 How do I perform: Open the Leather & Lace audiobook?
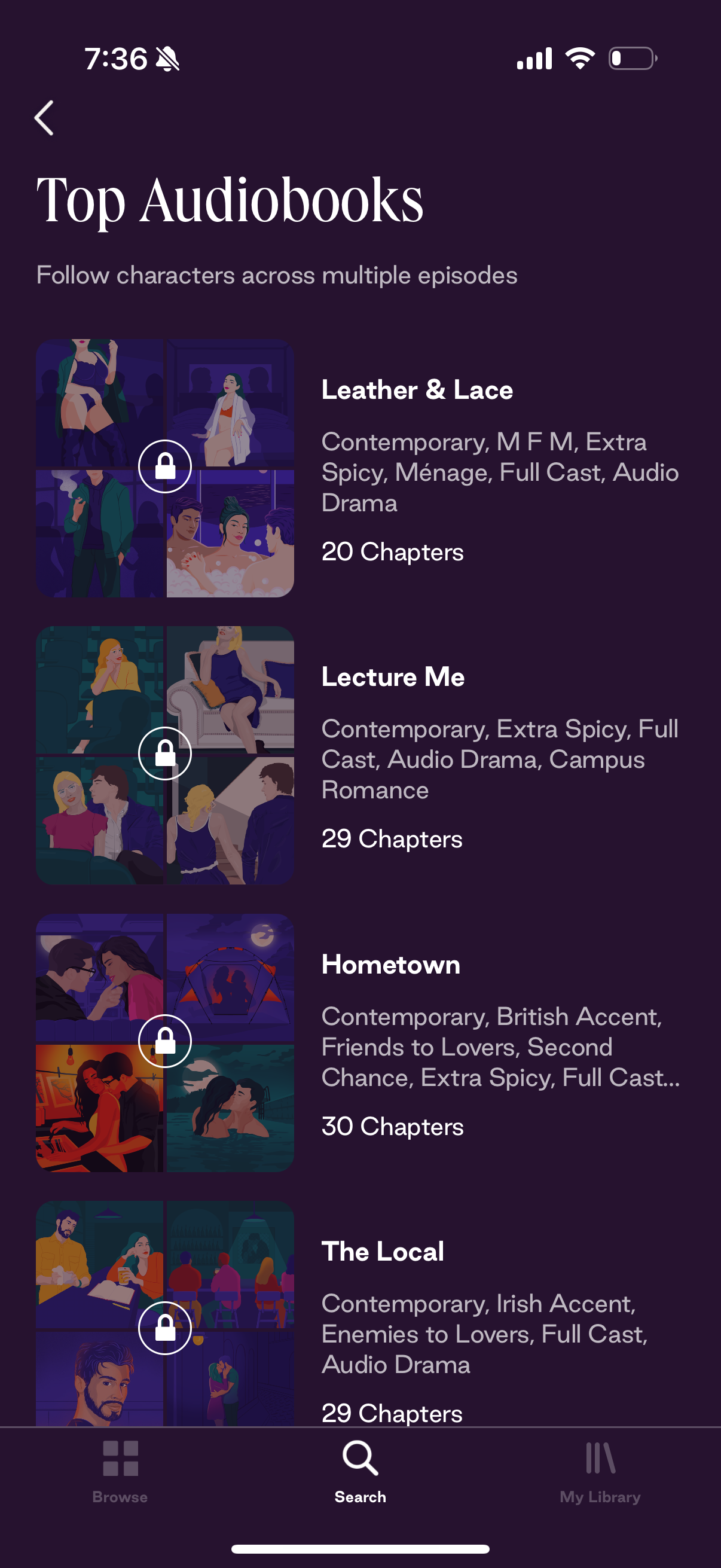[417, 389]
